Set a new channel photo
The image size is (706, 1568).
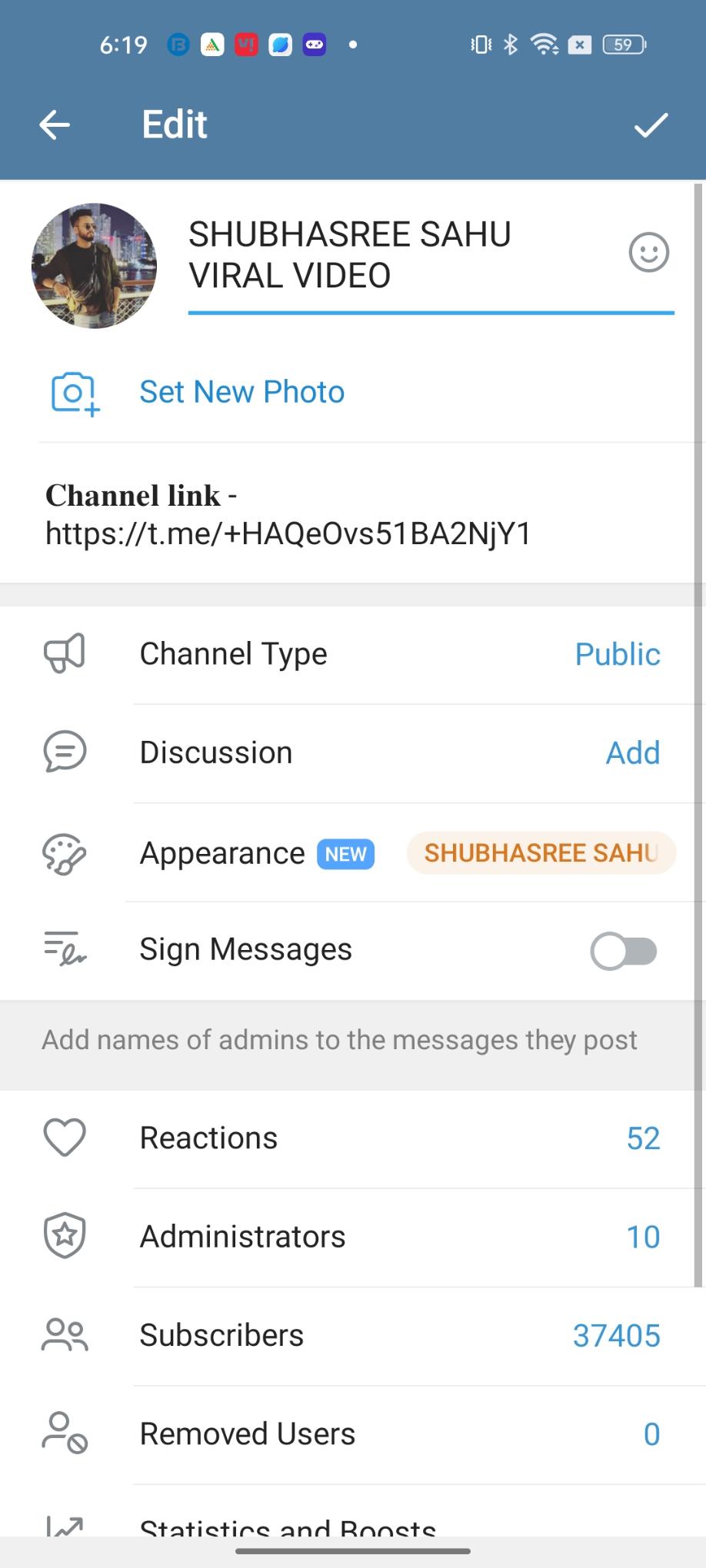tap(241, 392)
